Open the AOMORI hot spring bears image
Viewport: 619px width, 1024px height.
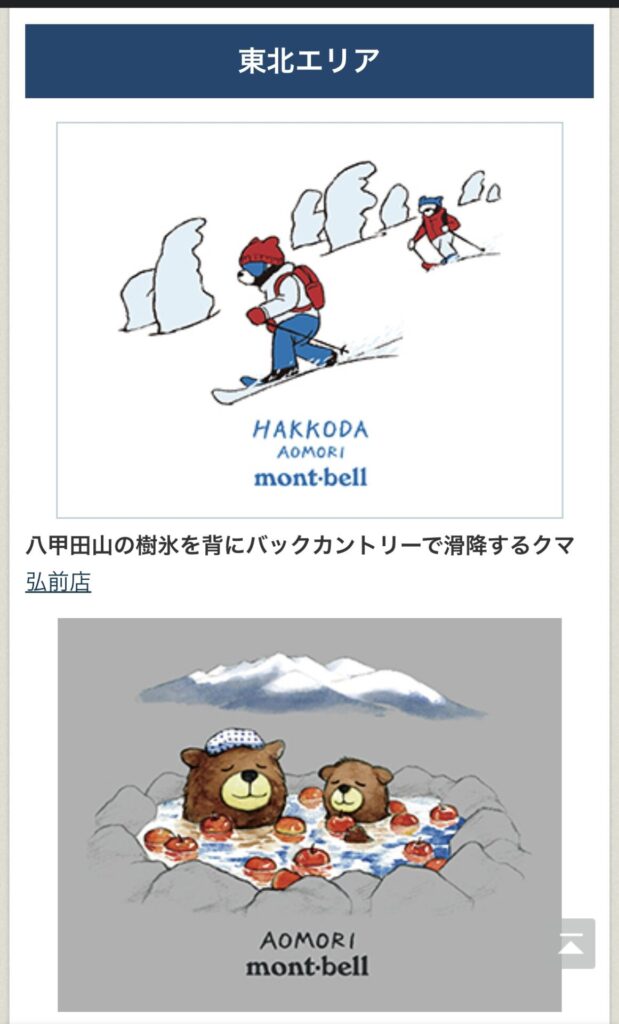point(309,814)
